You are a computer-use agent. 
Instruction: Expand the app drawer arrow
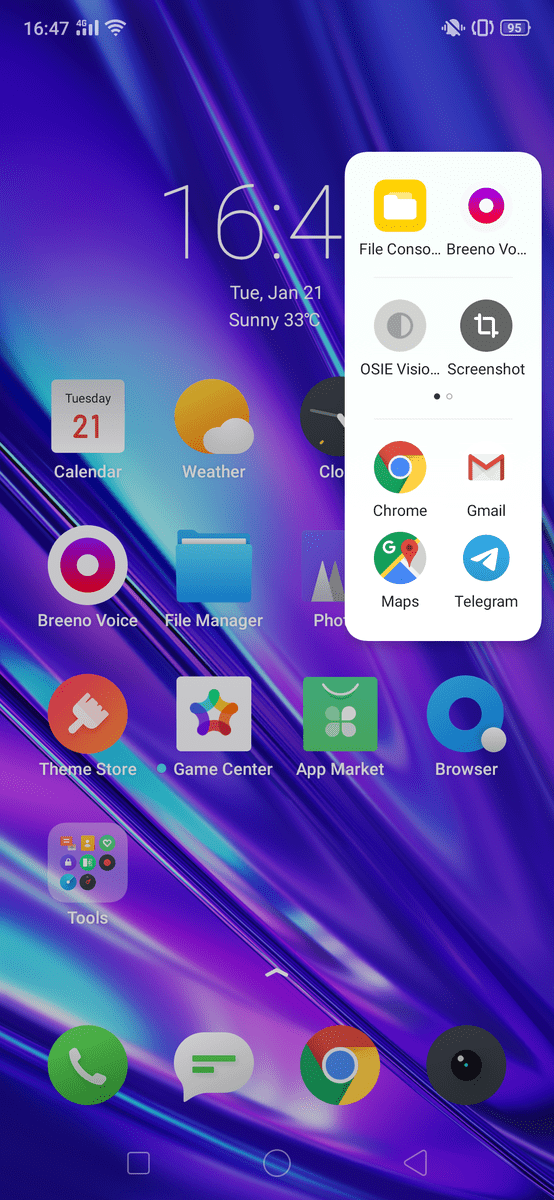point(277,972)
